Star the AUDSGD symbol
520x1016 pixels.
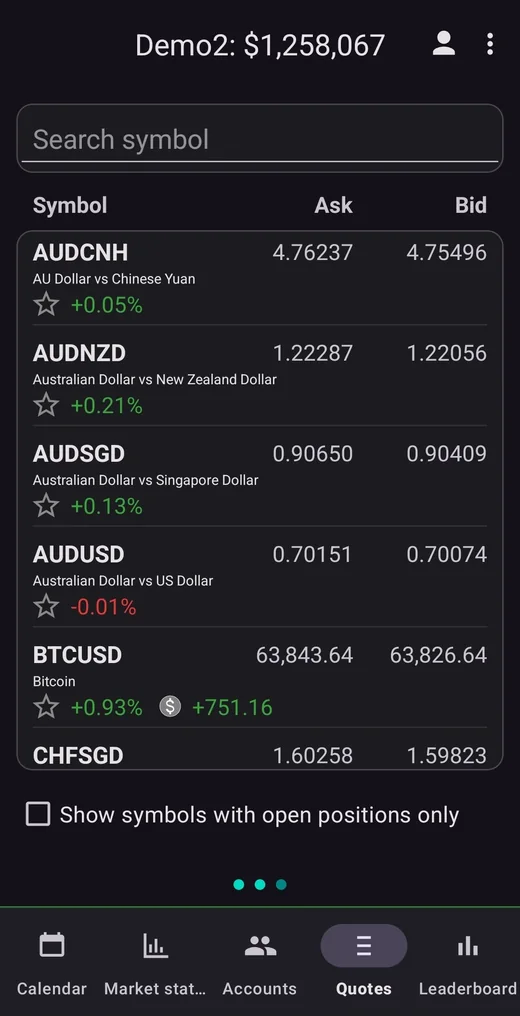tap(46, 505)
